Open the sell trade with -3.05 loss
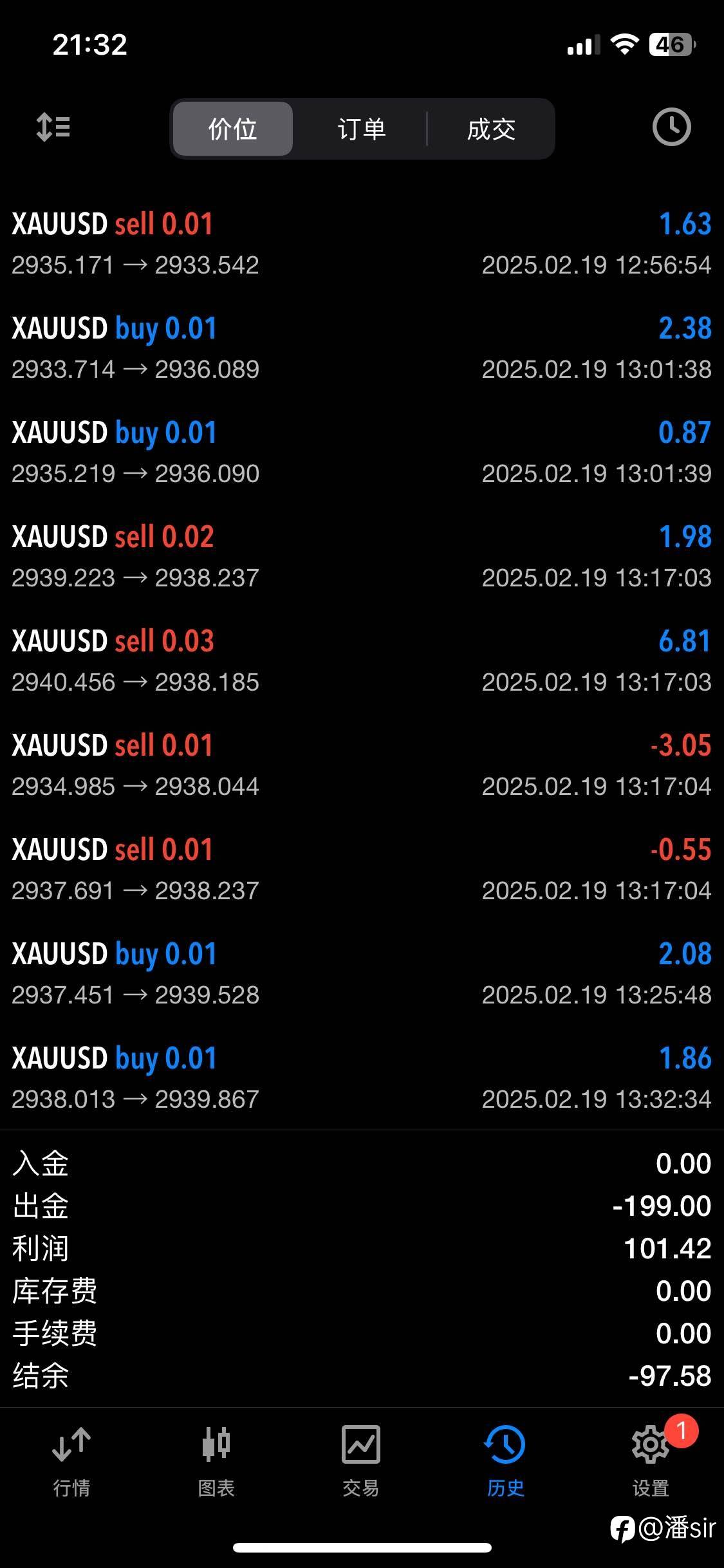 (x=362, y=765)
